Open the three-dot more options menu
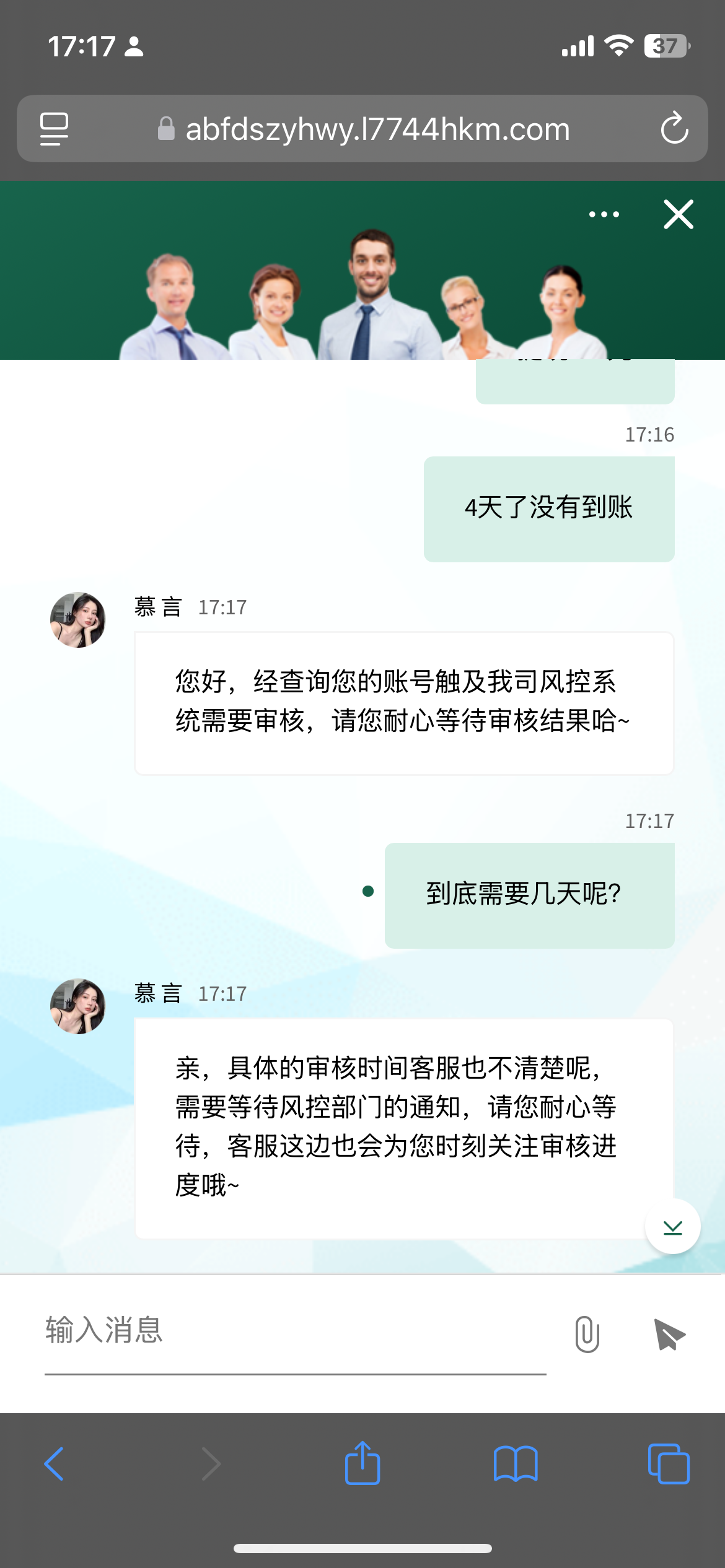Viewport: 725px width, 1568px height. [604, 214]
